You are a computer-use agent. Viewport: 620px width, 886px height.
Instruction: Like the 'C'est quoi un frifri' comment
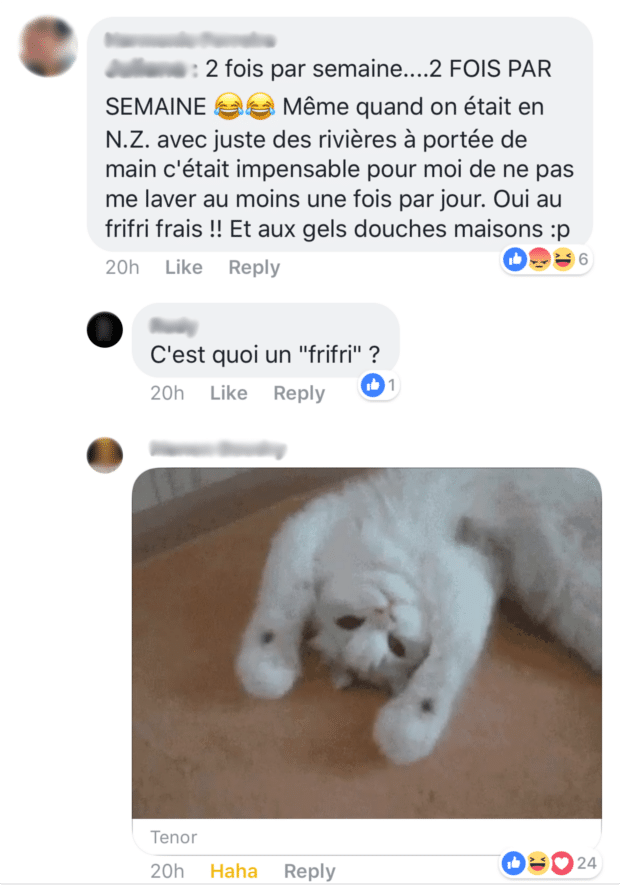click(x=228, y=393)
